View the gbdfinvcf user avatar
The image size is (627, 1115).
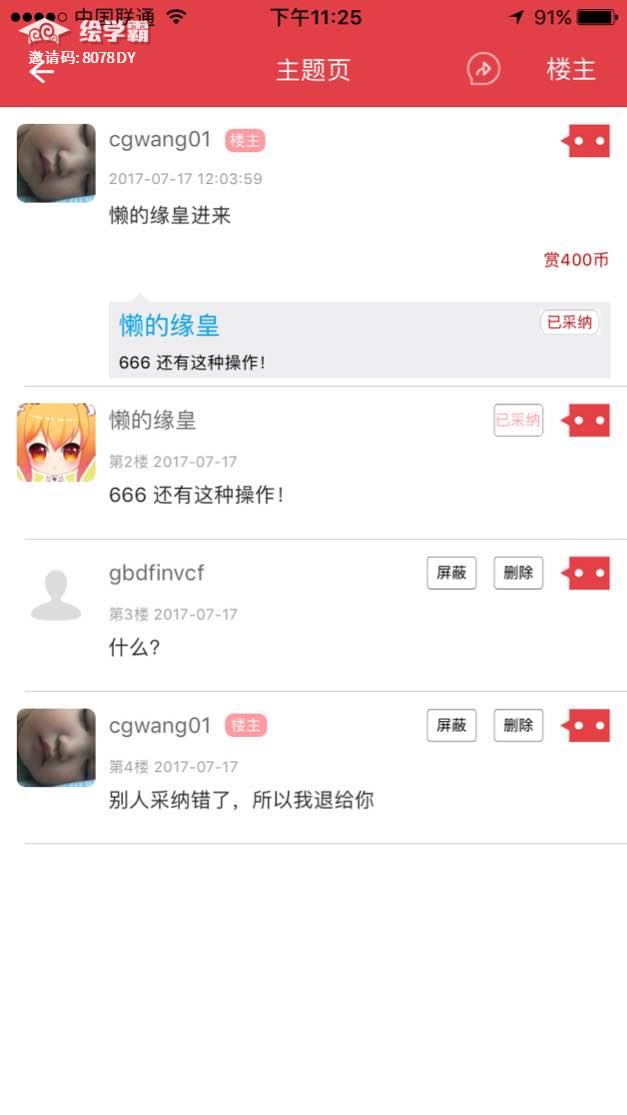(x=56, y=595)
